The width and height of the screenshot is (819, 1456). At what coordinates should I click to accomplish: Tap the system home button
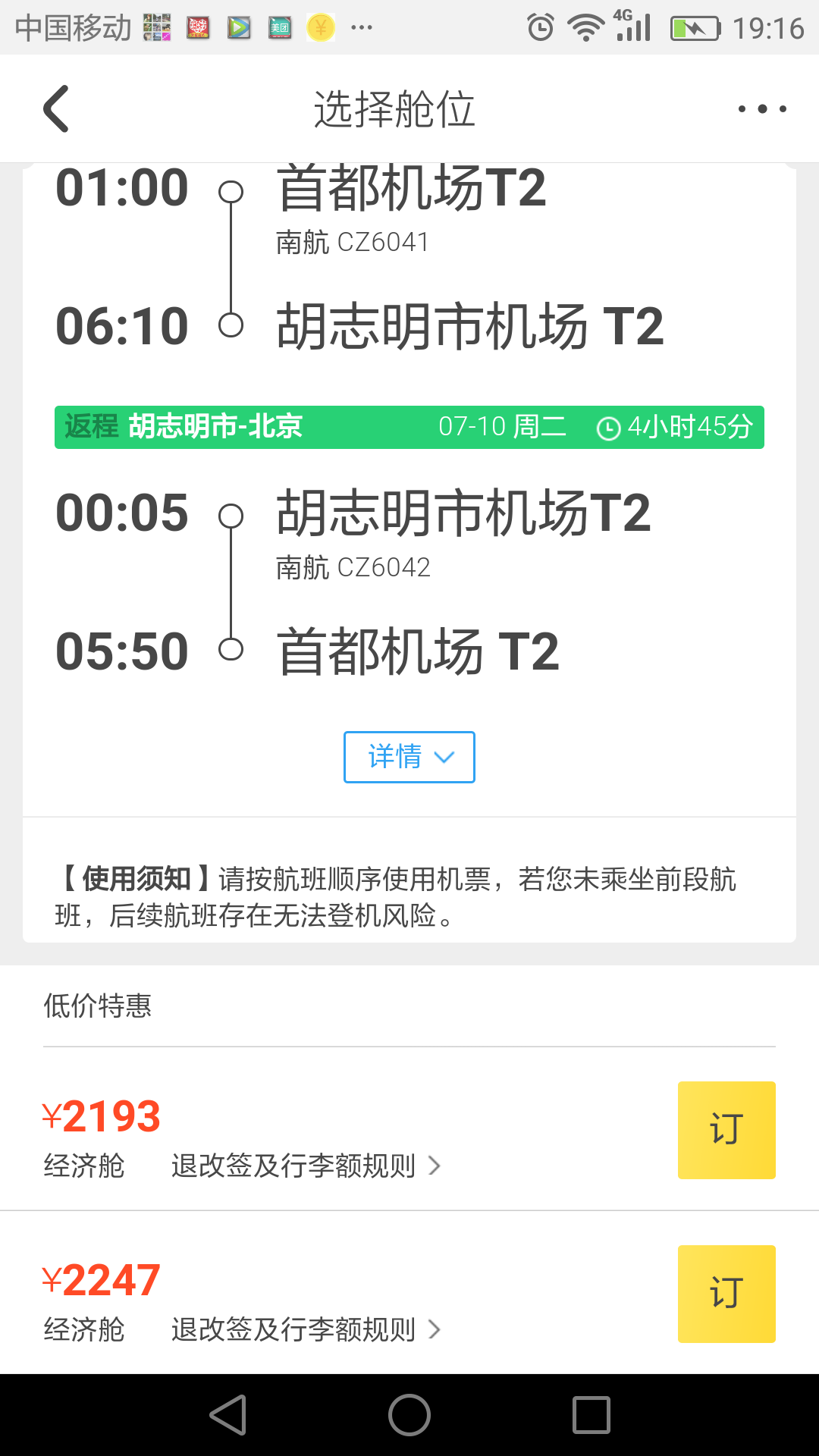point(409,1415)
